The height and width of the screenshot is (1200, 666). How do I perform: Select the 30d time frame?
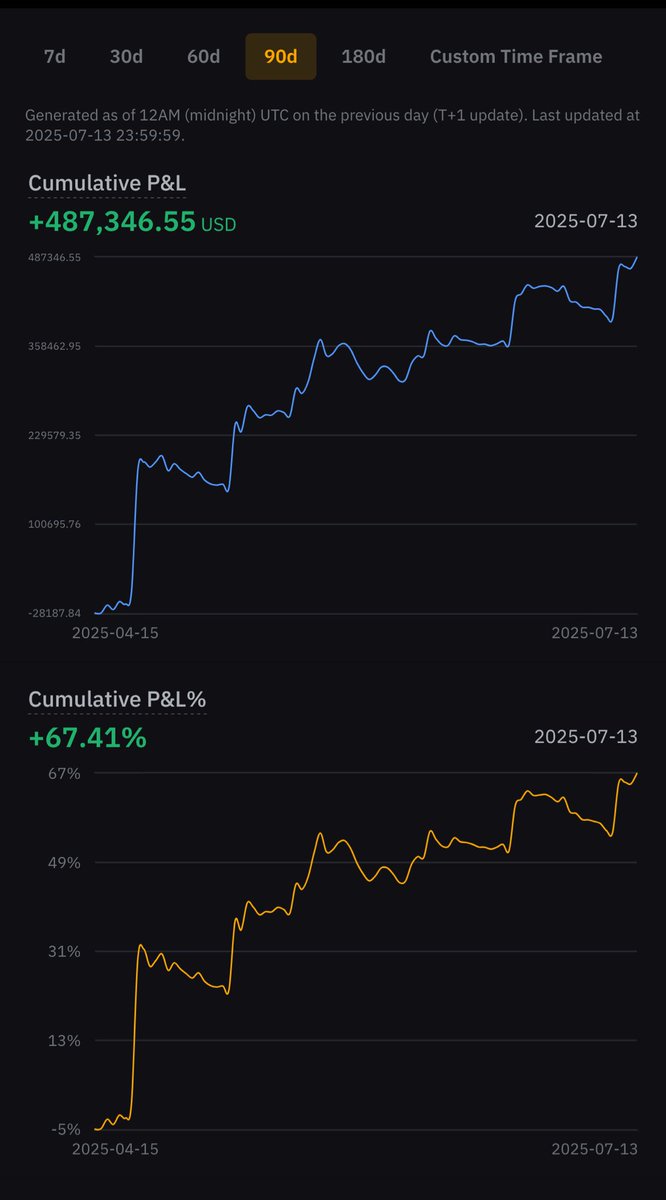[126, 56]
